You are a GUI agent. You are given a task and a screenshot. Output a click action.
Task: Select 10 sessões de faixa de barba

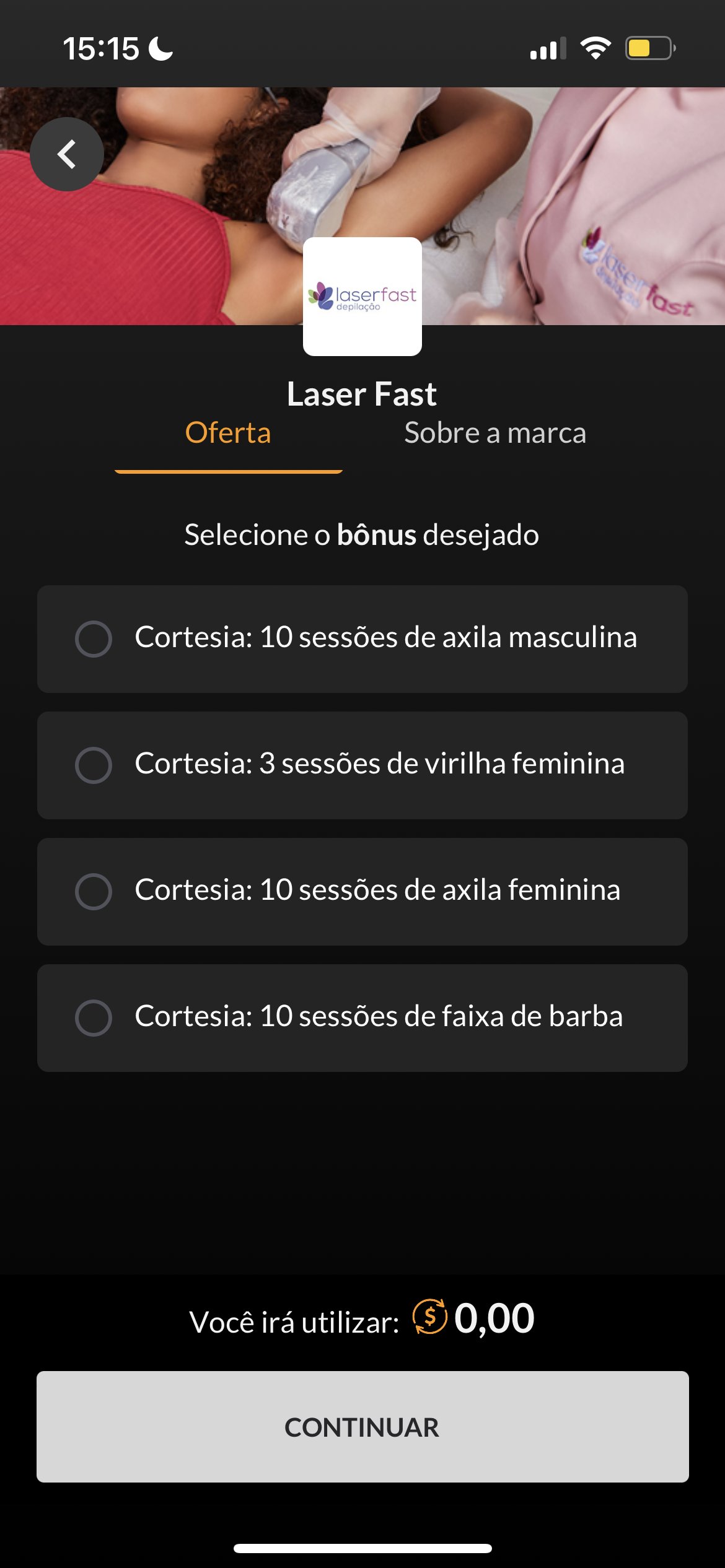click(362, 1017)
